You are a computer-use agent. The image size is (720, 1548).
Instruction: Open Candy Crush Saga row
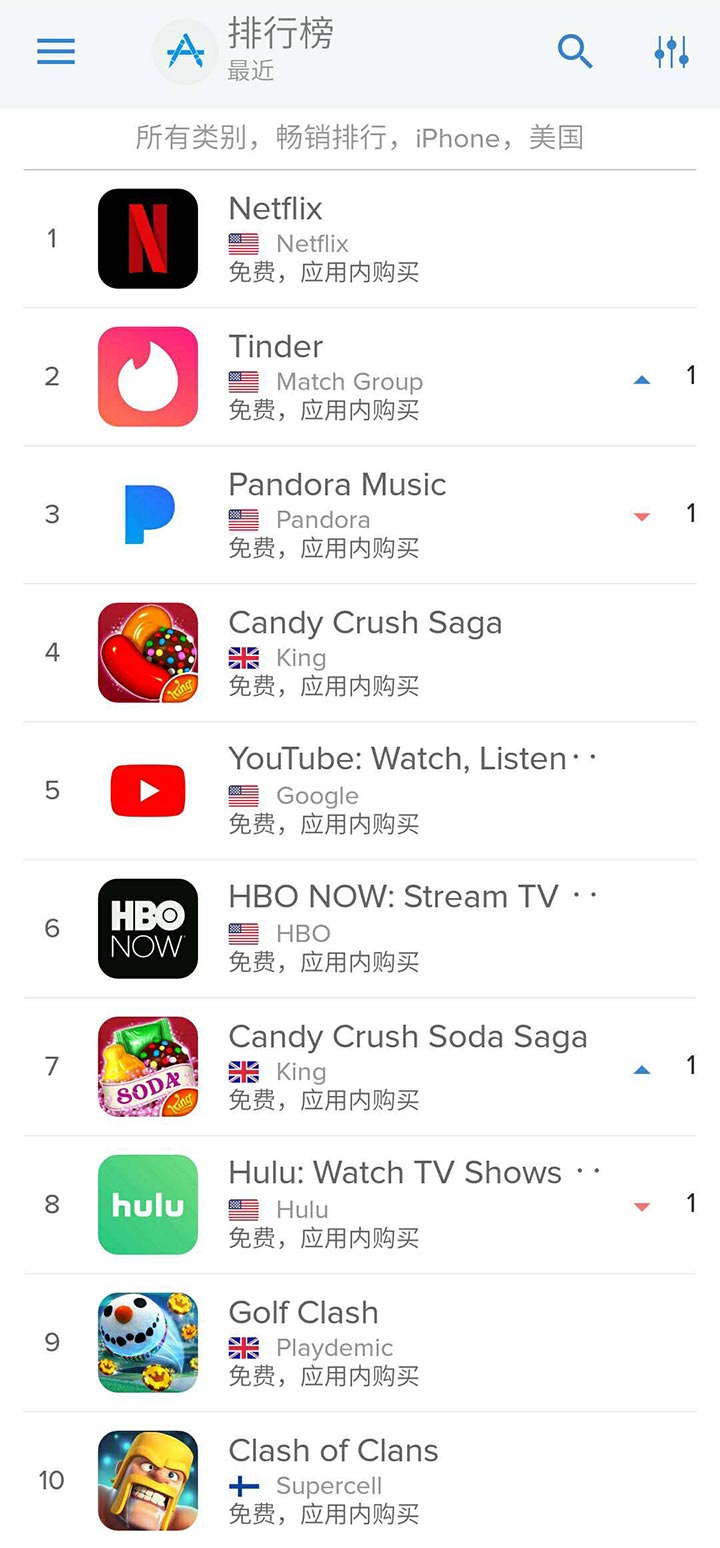360,653
